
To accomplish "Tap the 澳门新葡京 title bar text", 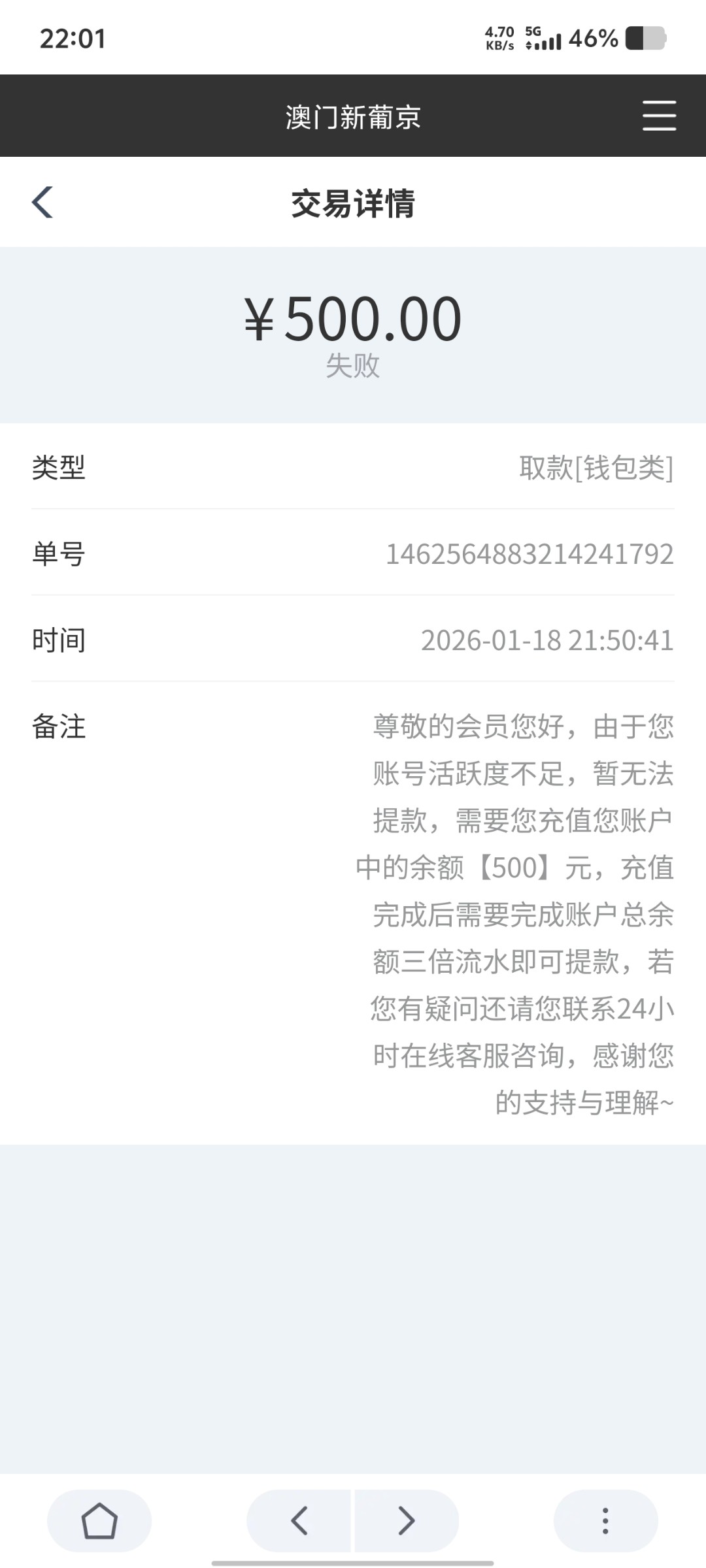I will [x=353, y=116].
